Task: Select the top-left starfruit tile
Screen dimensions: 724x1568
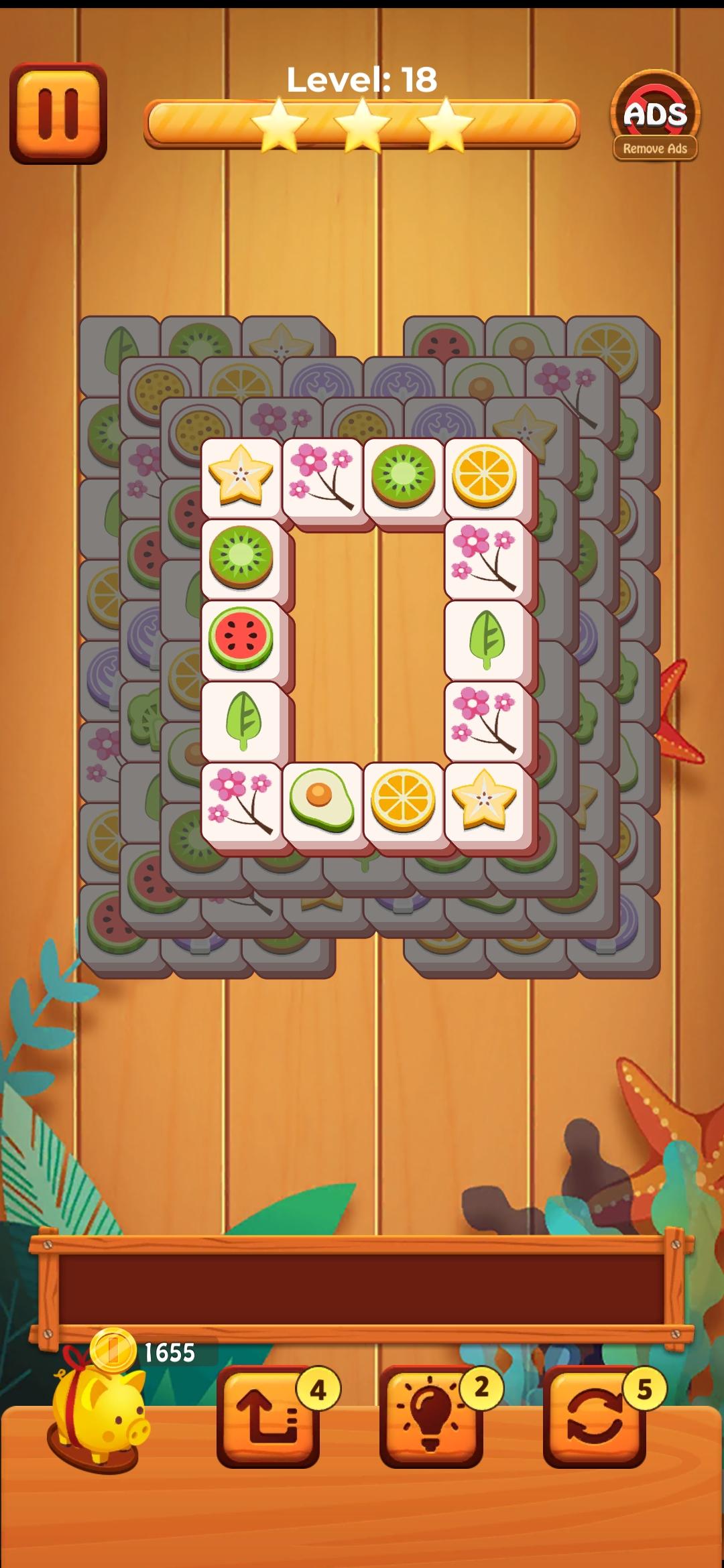Action: (241, 477)
